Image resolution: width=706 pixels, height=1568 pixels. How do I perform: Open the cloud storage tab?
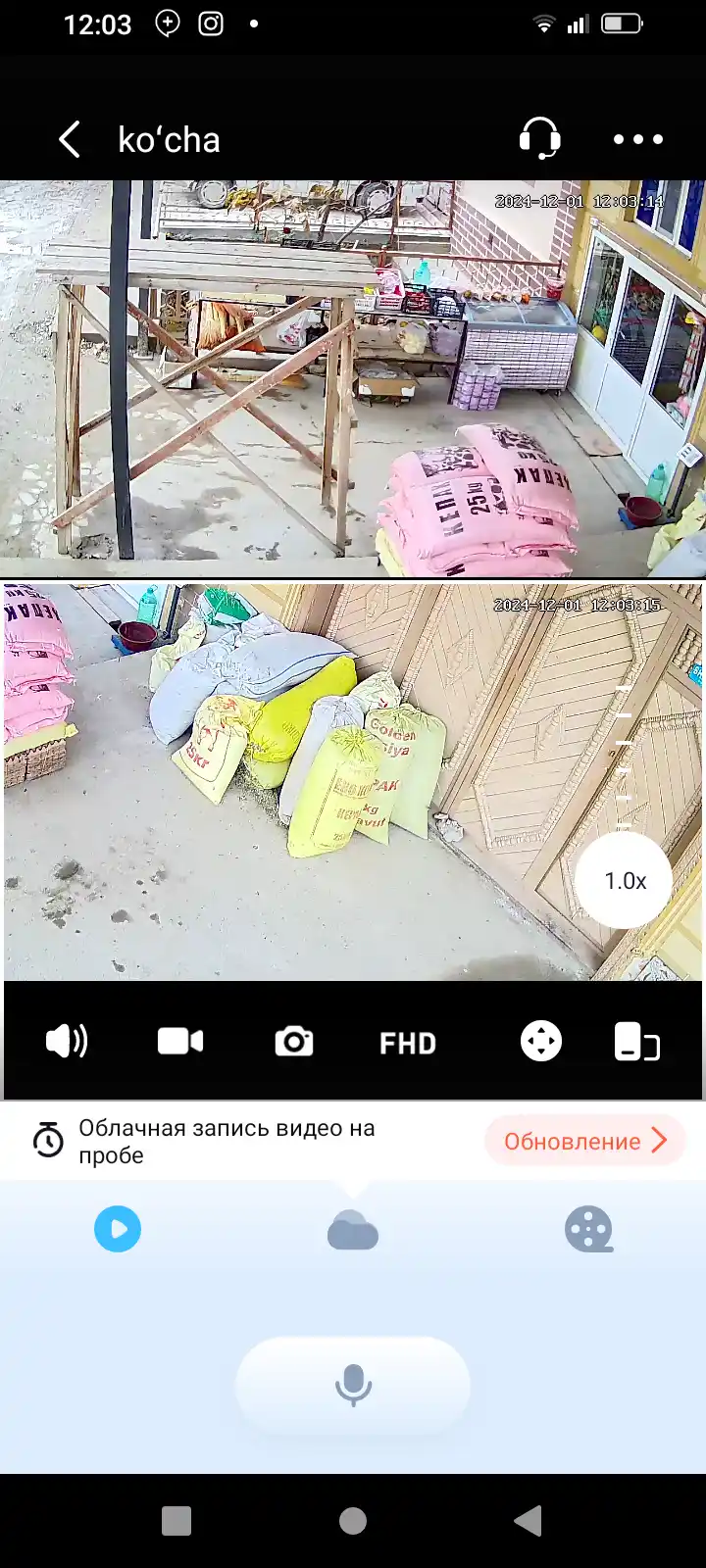point(353,1231)
